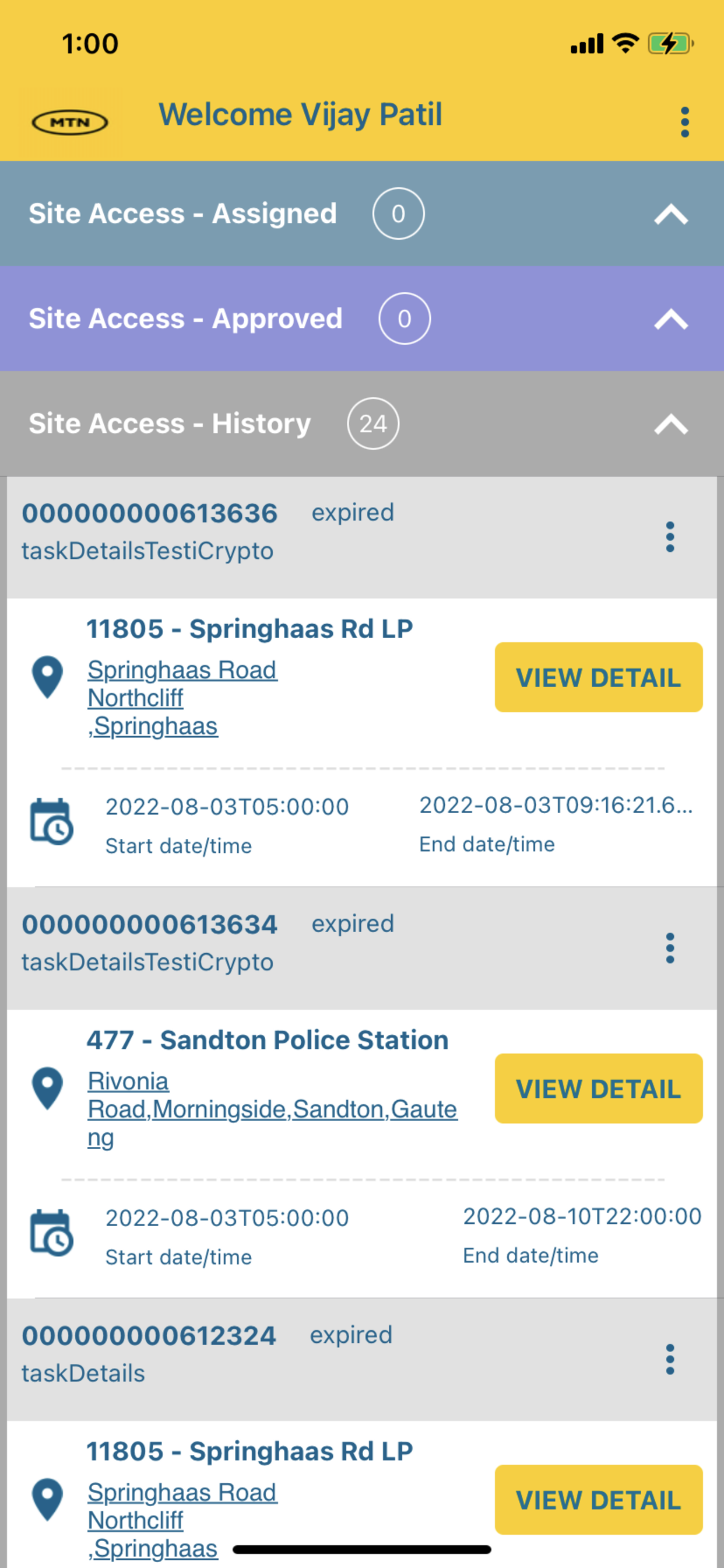Image resolution: width=724 pixels, height=1568 pixels.
Task: View detail for request 000000000613636
Action: (x=599, y=677)
